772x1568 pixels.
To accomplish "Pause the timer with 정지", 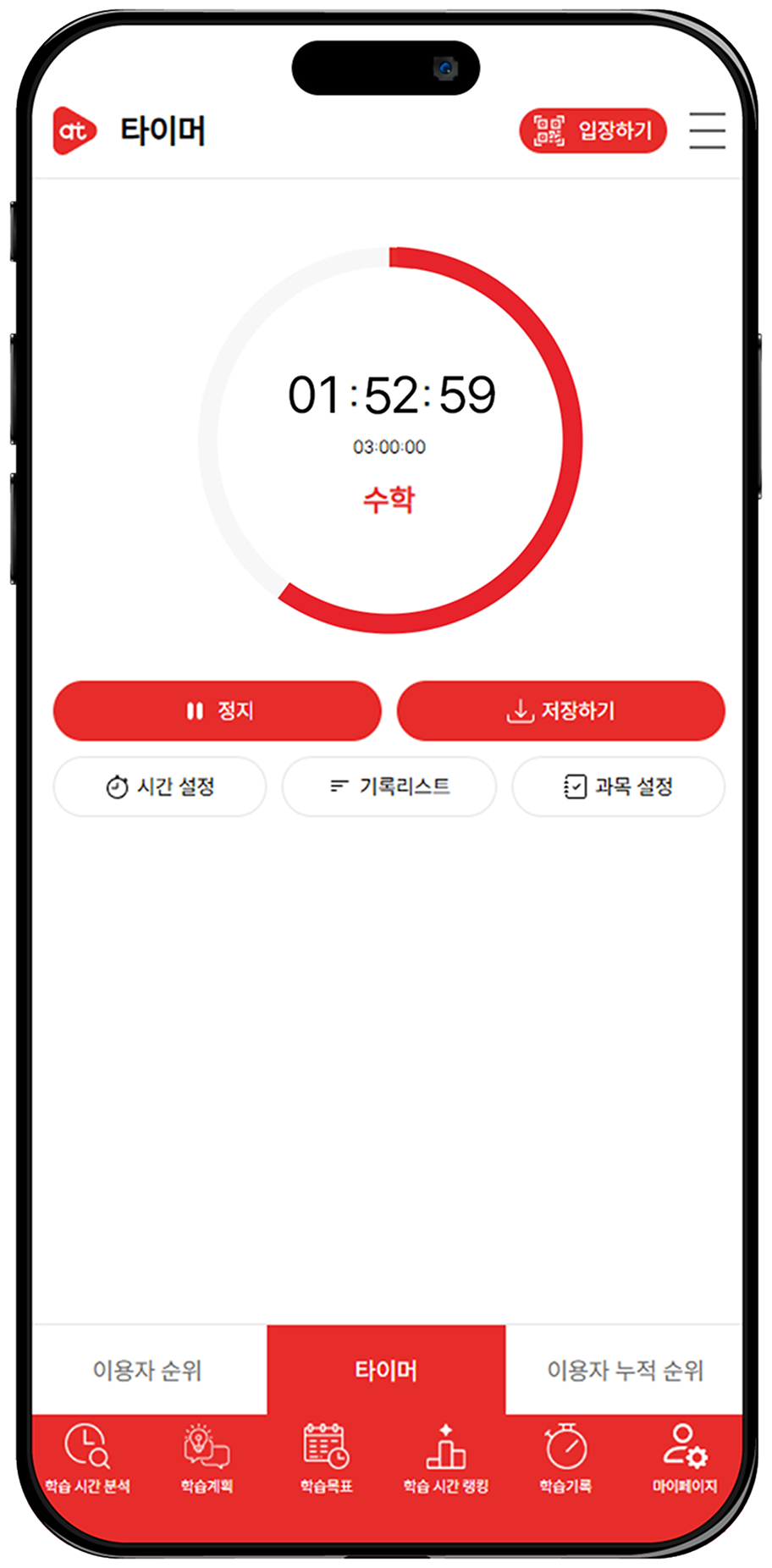I will tap(218, 710).
